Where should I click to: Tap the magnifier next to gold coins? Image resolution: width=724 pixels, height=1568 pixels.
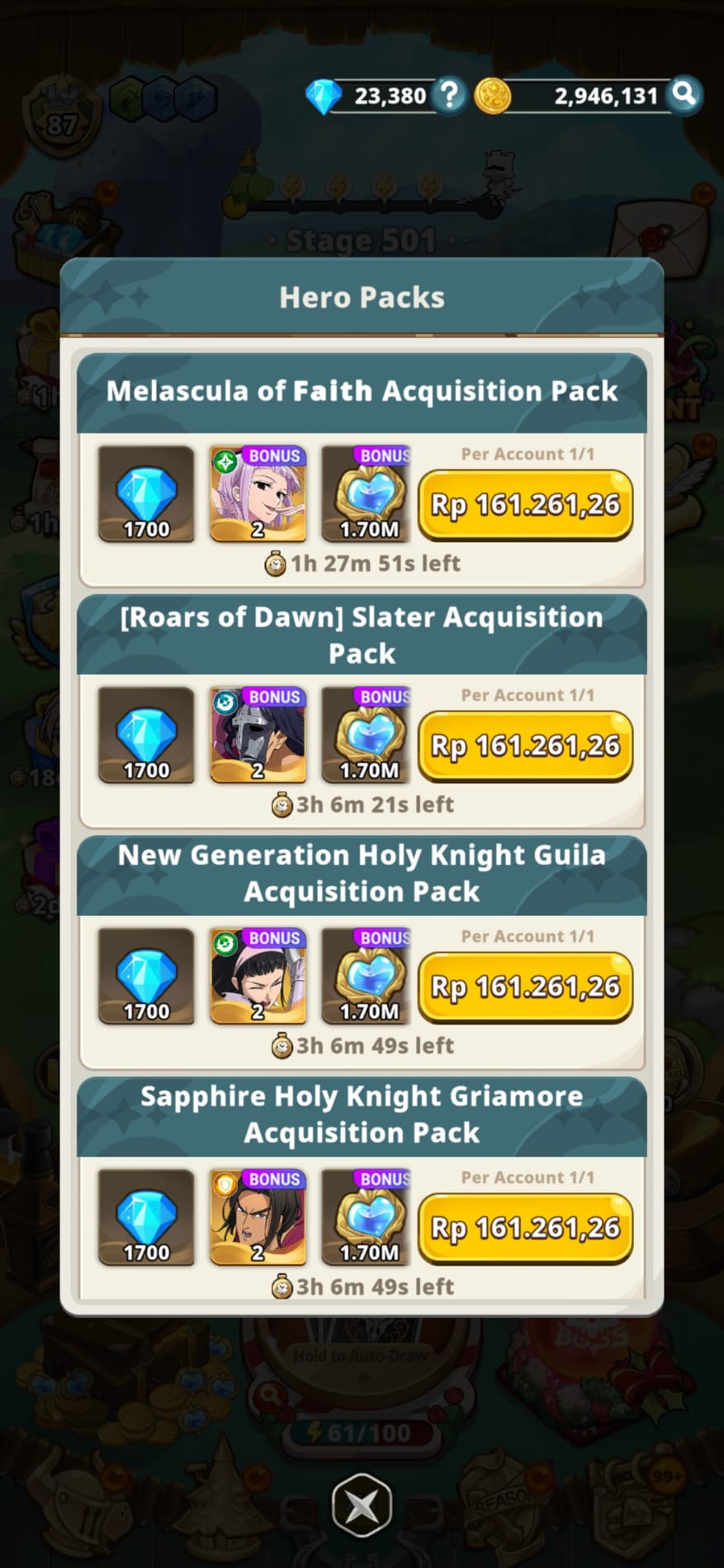point(684,96)
